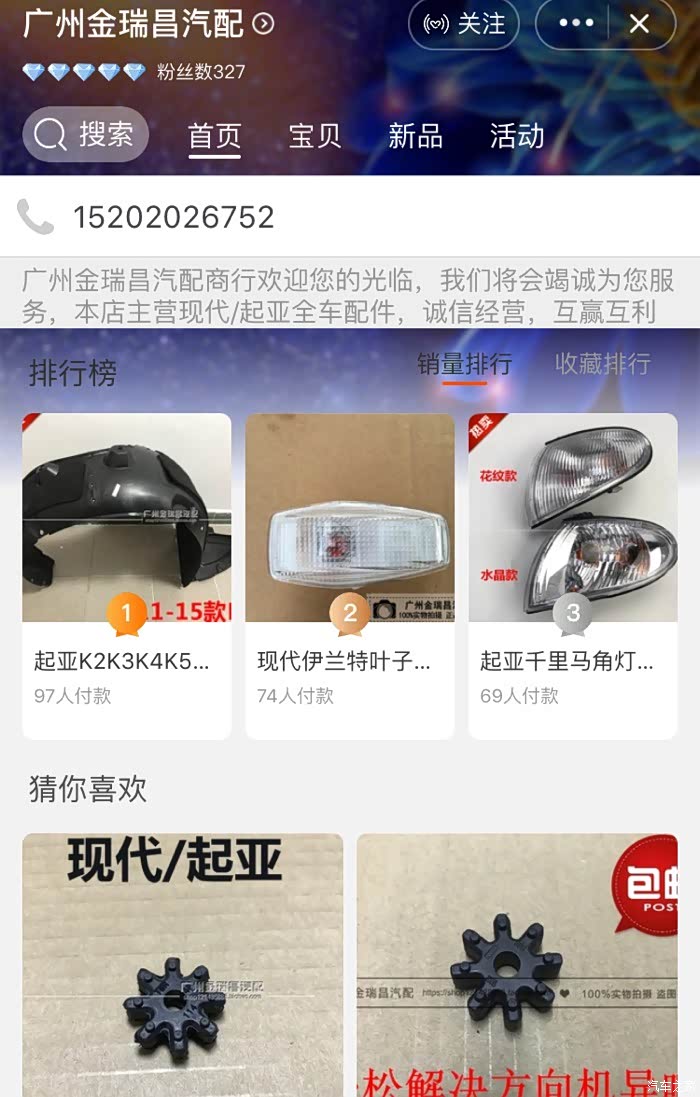Switch to the 新品 tab
Screen dimensions: 700x1097
pyautogui.click(x=415, y=136)
